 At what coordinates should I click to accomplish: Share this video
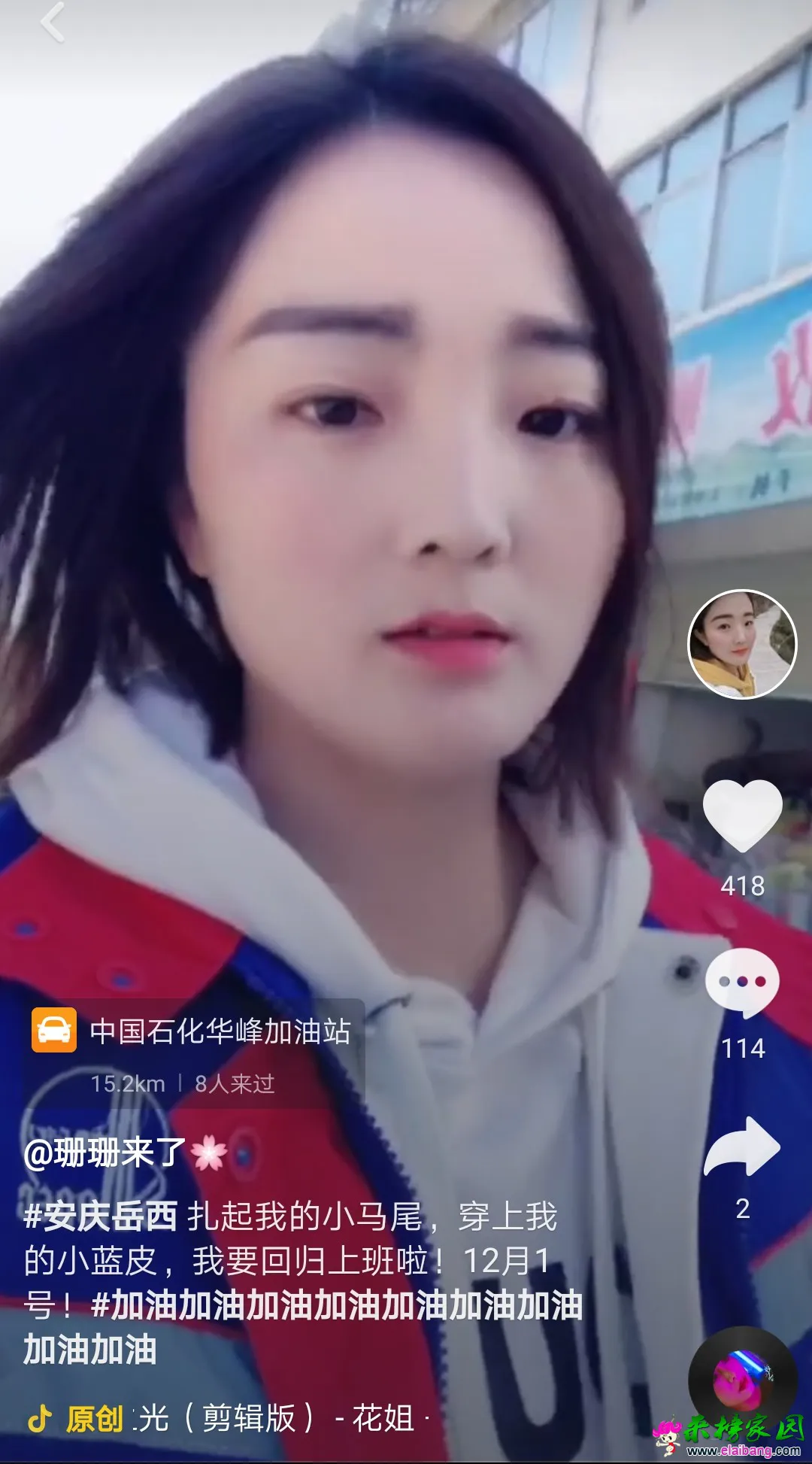[742, 1147]
